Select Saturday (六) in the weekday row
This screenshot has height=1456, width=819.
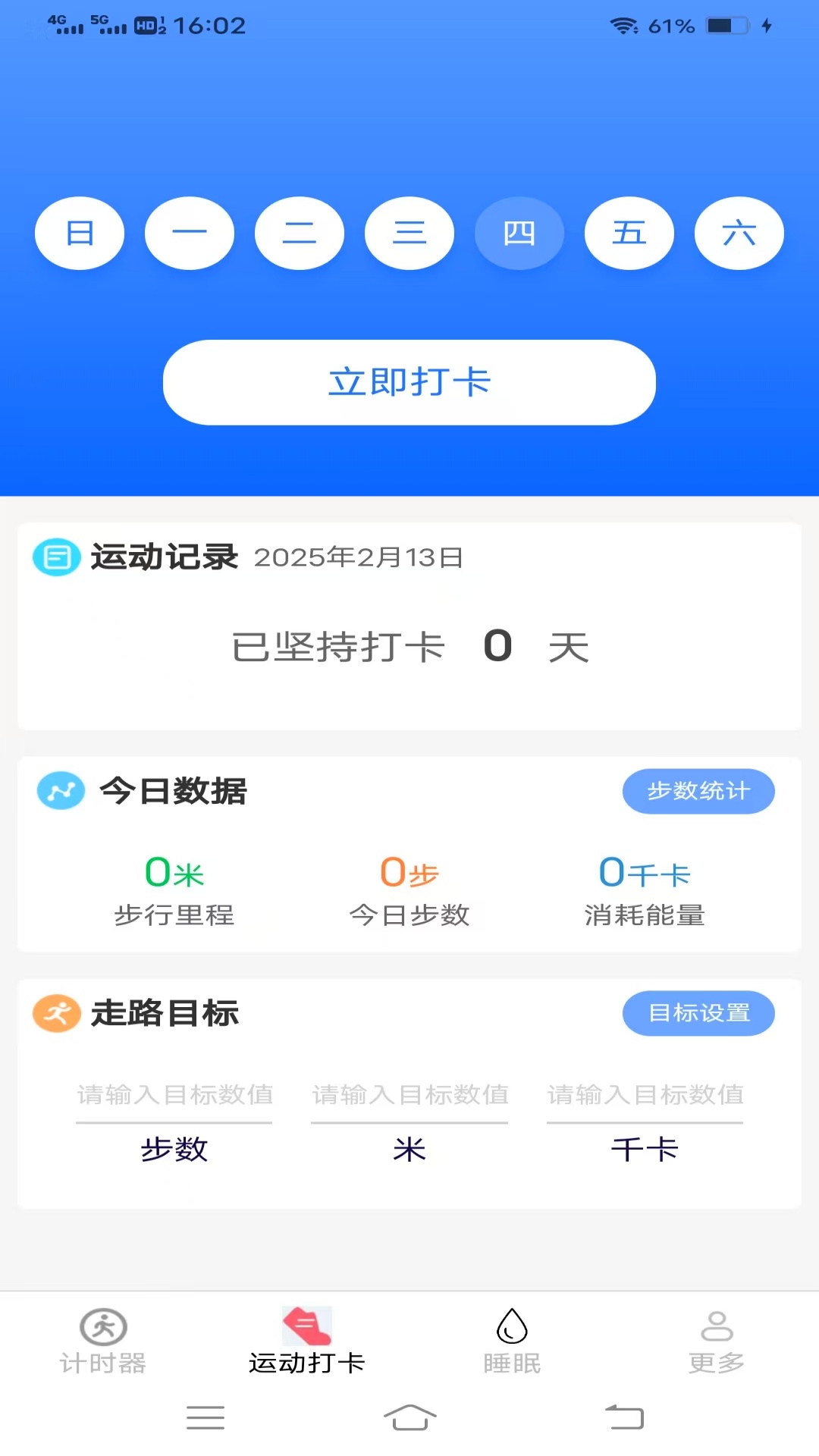click(x=739, y=233)
